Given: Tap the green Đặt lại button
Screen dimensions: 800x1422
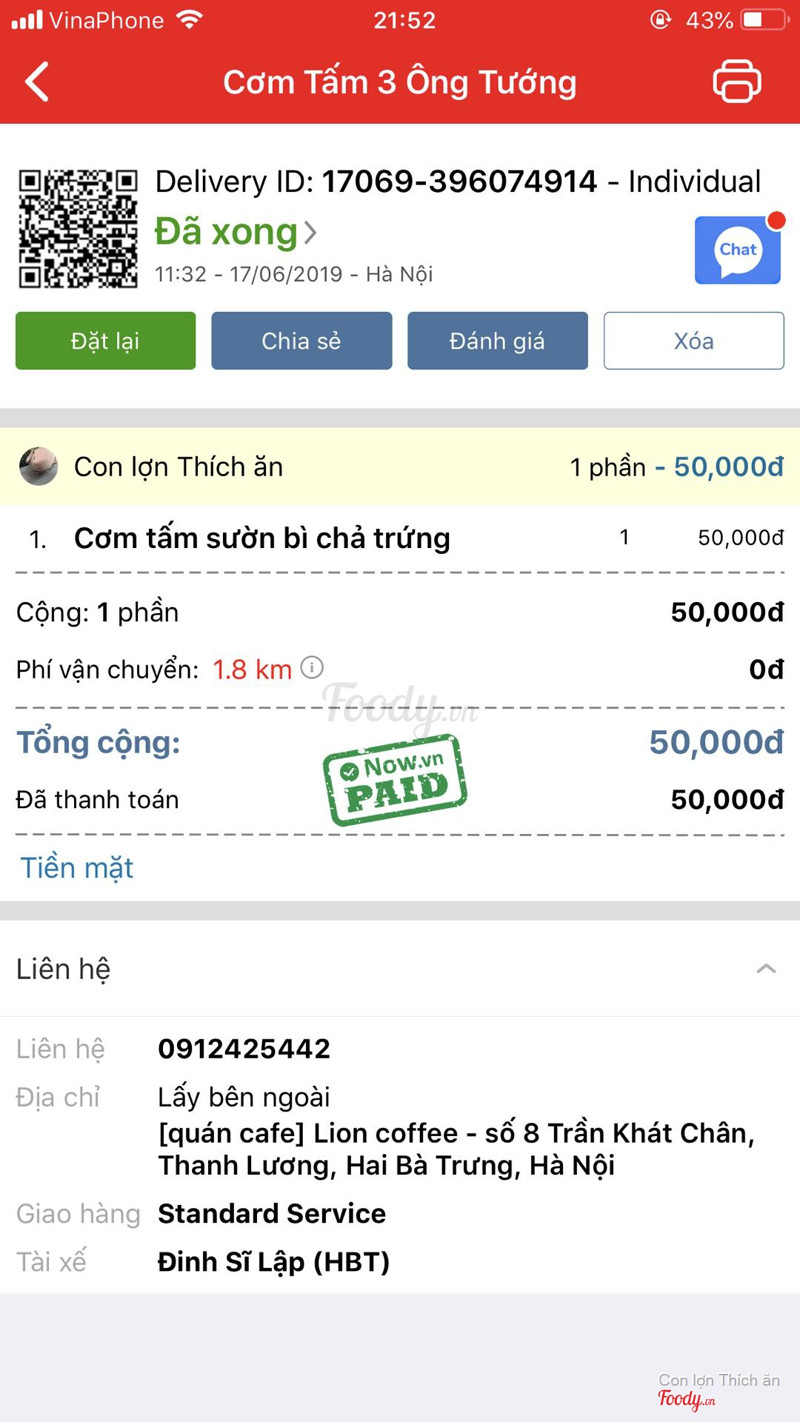Looking at the screenshot, I should tap(105, 341).
